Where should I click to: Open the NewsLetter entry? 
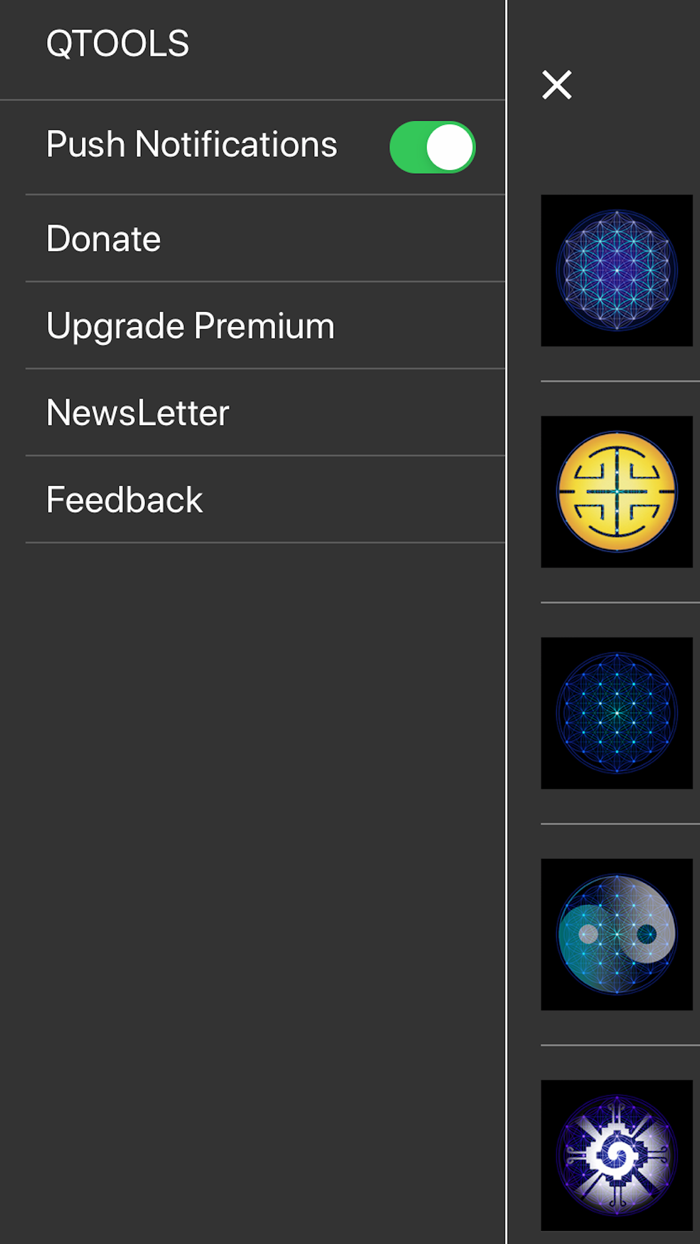point(138,413)
